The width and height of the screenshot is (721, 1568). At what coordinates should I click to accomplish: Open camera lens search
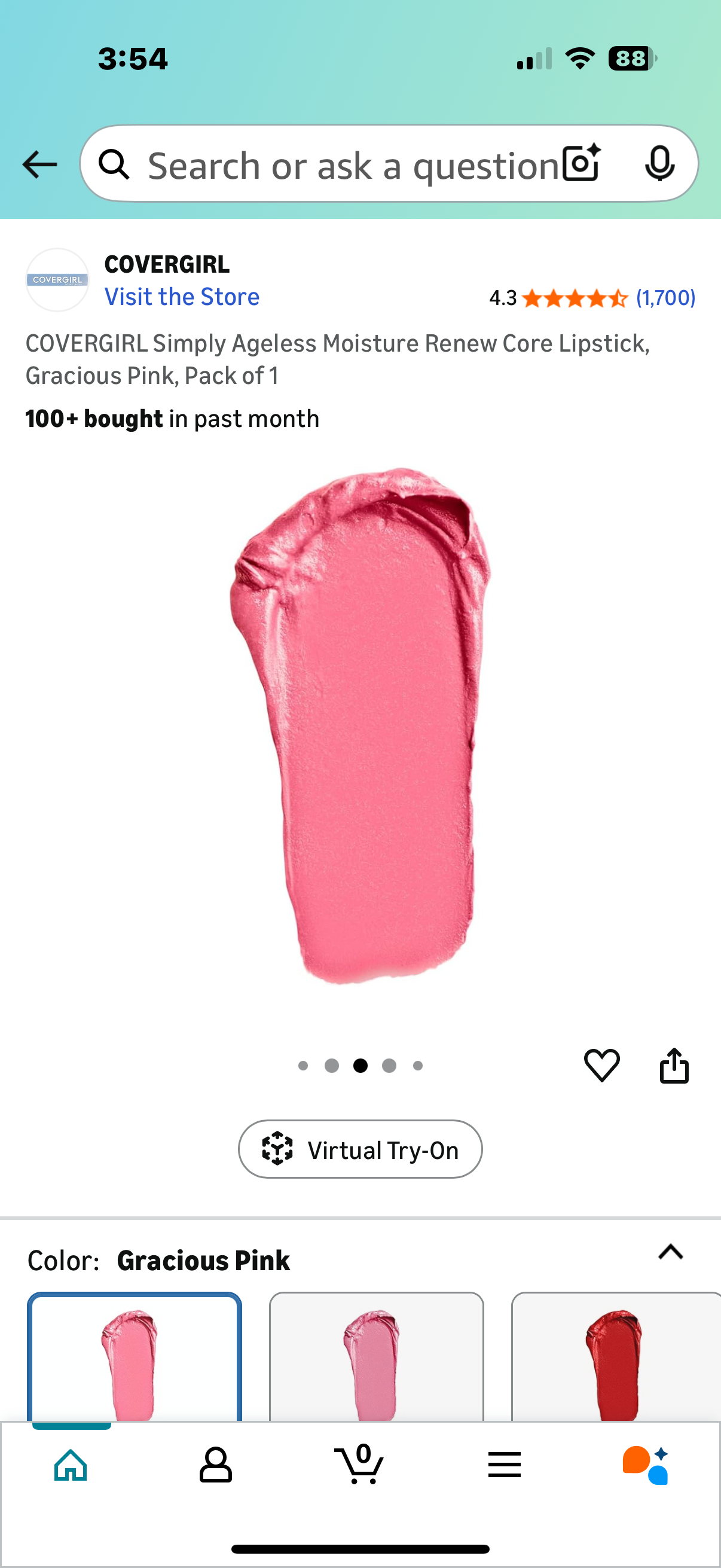coord(581,164)
